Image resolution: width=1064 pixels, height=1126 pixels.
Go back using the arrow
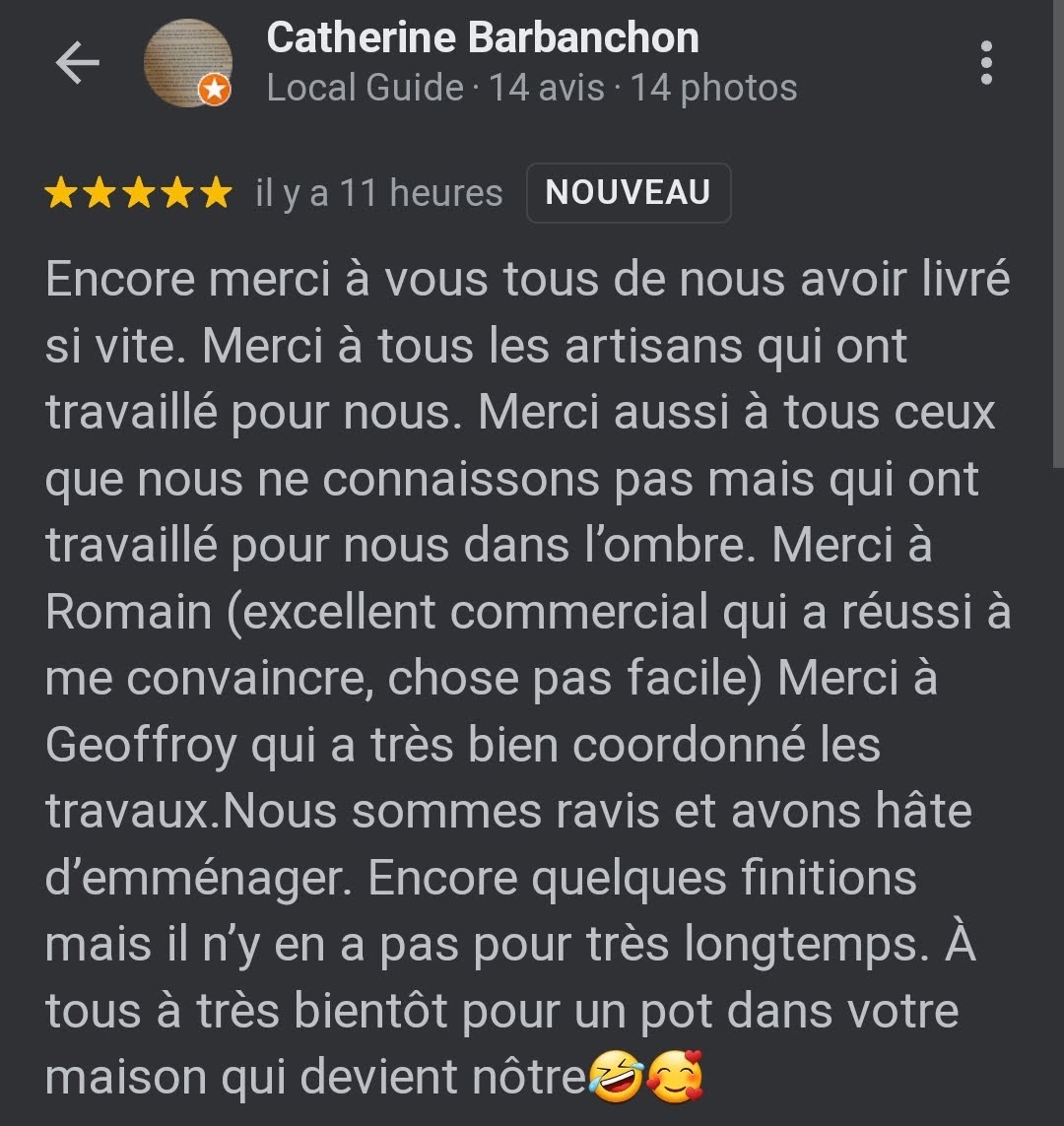78,64
